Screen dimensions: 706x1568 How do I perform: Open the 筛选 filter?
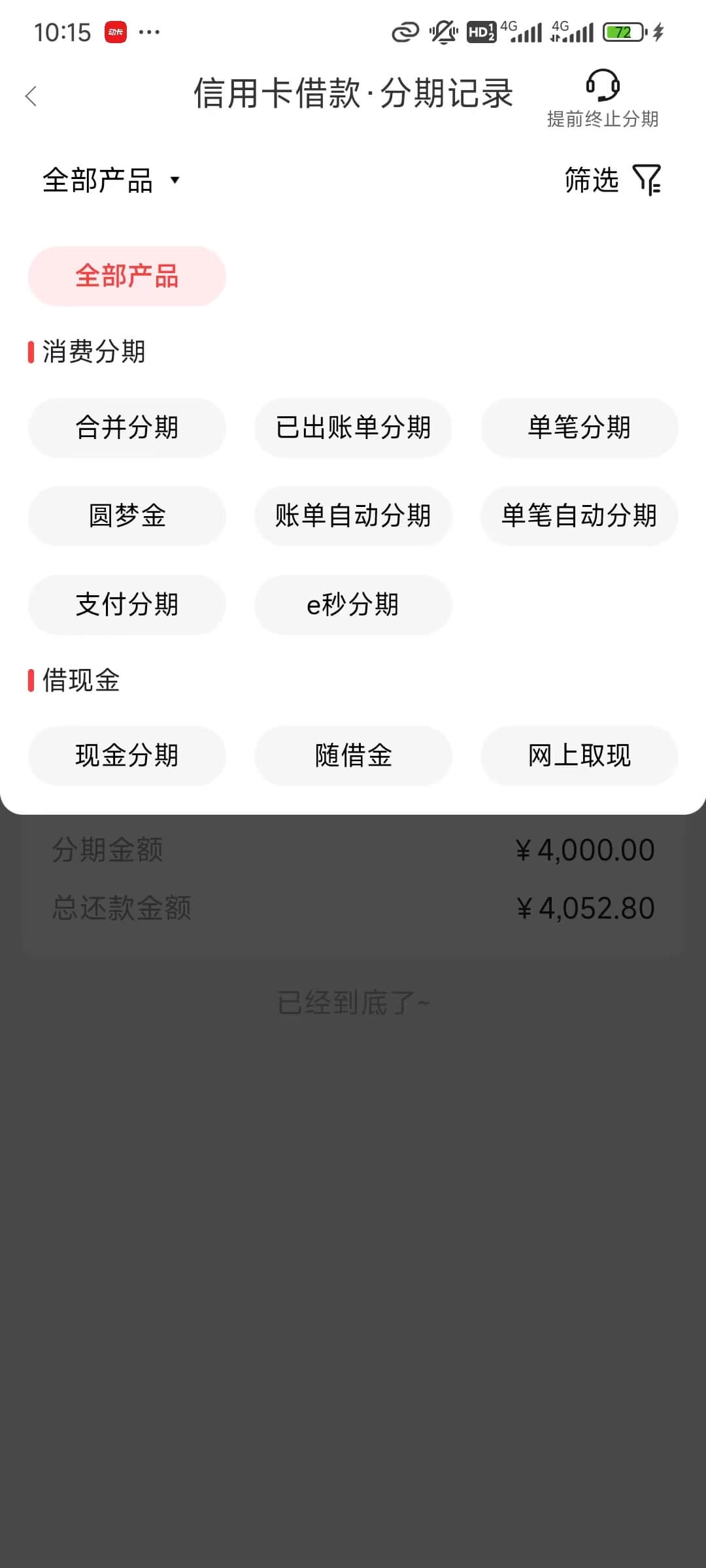[x=613, y=180]
